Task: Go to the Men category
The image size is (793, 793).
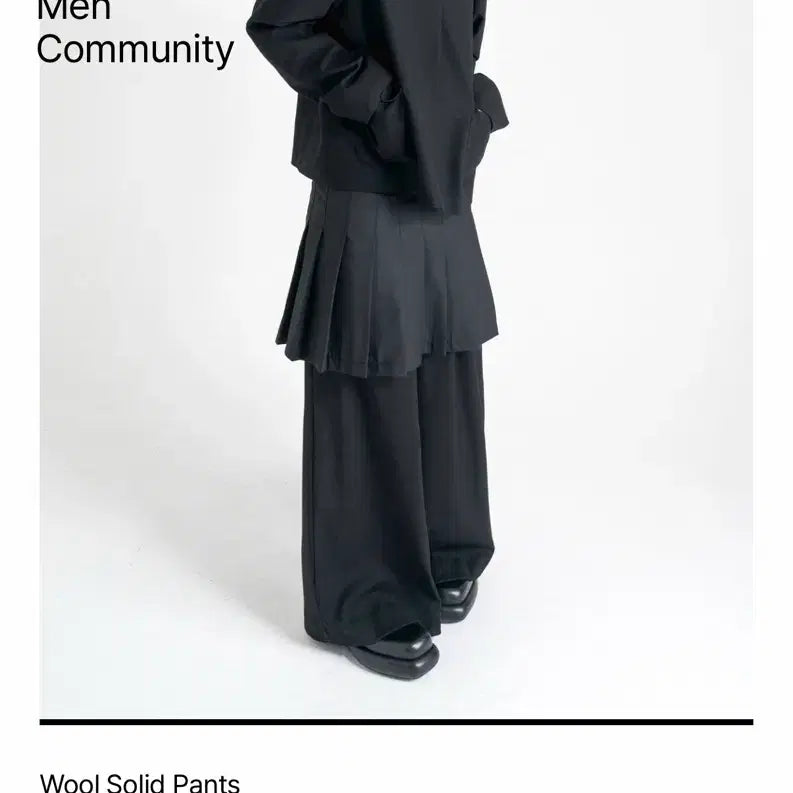Action: point(73,10)
